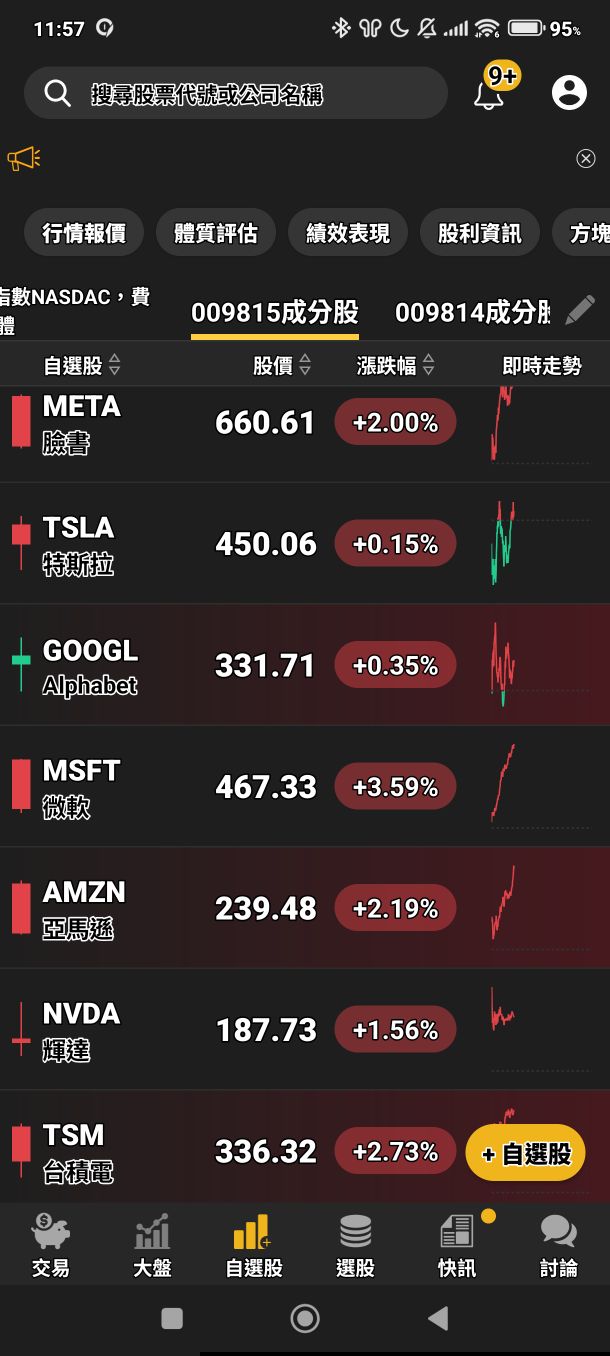Switch to the 交易 tab
Screen dimensions: 610x1356
51,1245
